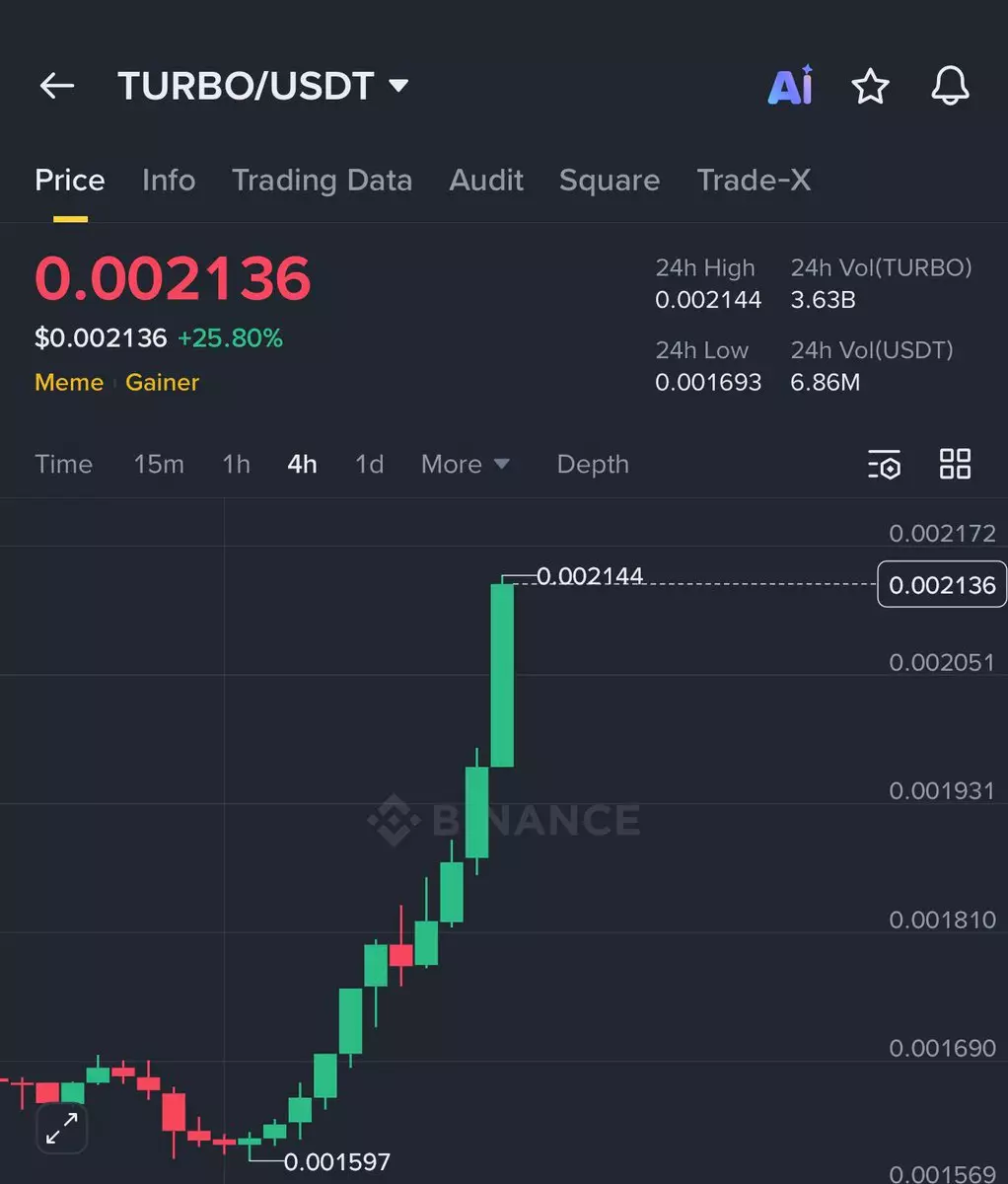
Task: Open the AI assistant icon
Action: coord(790,86)
